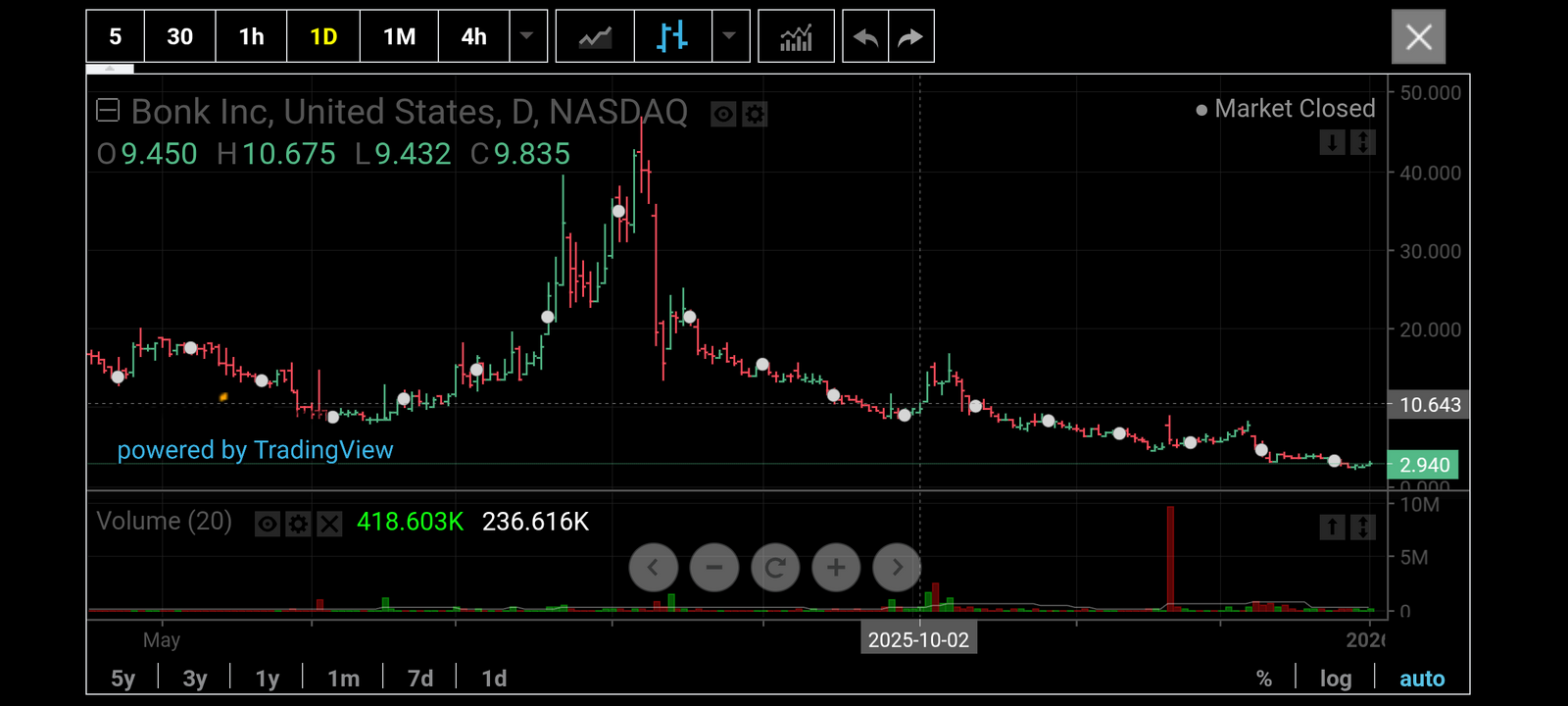The height and width of the screenshot is (706, 1568).
Task: Reset the chart view
Action: click(x=775, y=567)
